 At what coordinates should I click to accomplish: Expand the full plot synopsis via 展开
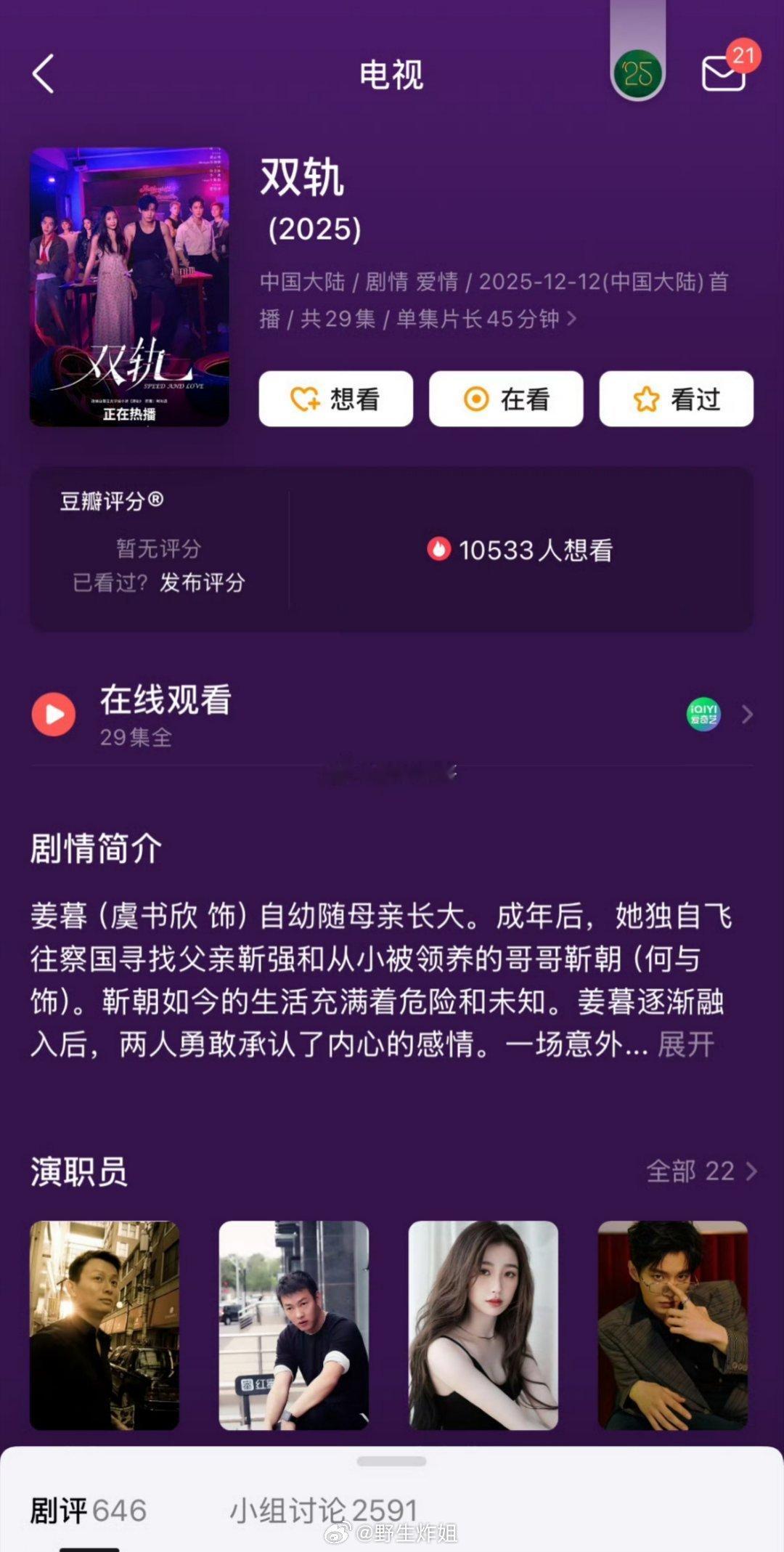(x=685, y=1044)
